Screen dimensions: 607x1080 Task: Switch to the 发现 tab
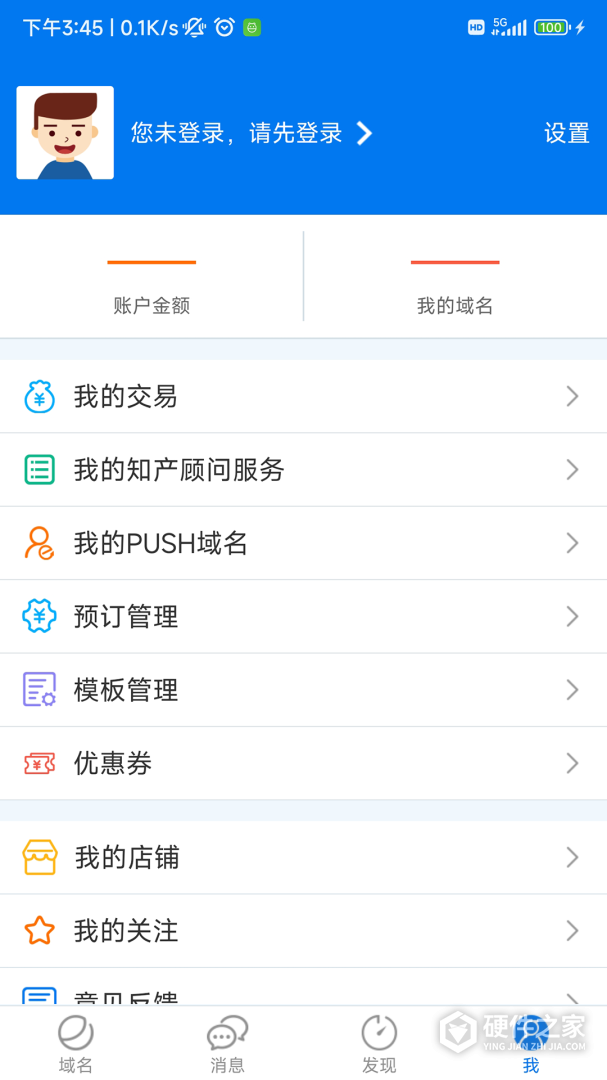[379, 1044]
